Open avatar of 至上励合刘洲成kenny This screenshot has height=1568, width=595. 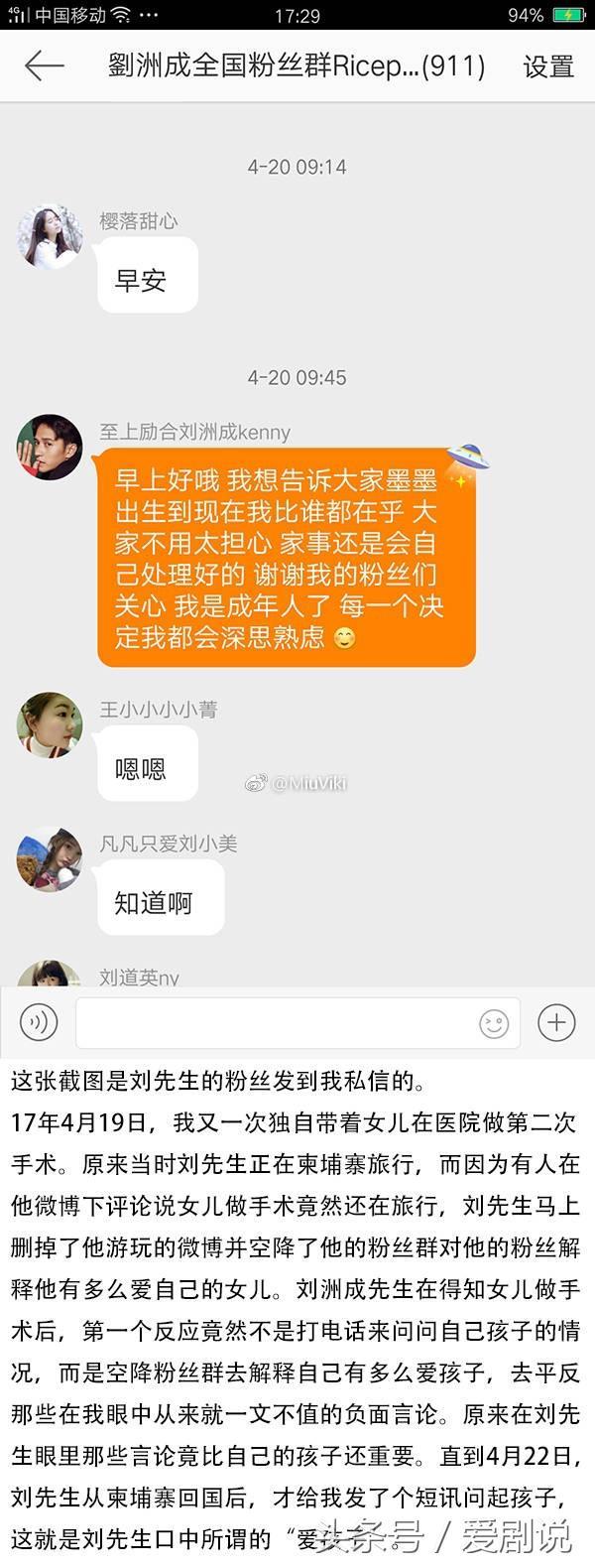click(50, 449)
